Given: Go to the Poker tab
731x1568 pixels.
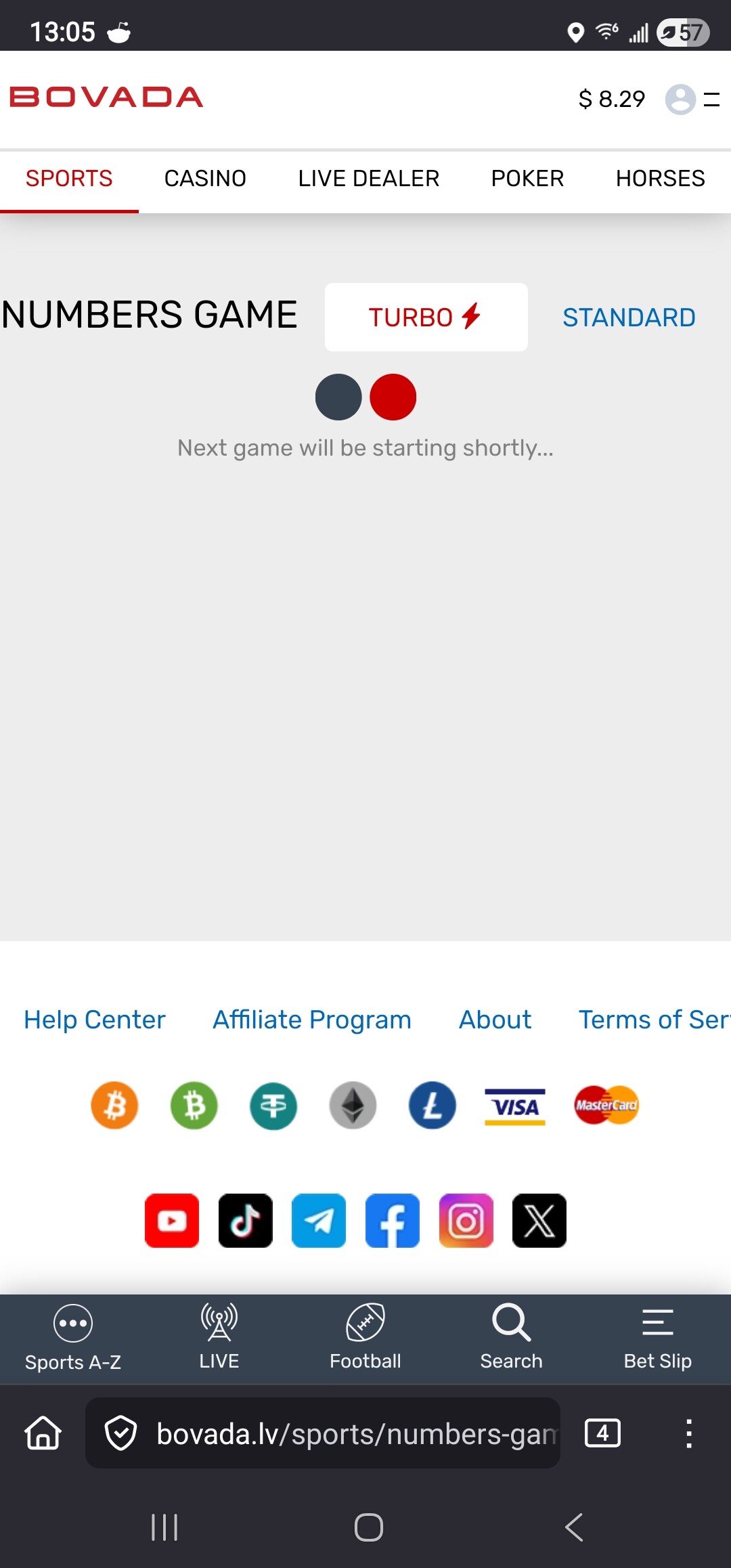Looking at the screenshot, I should point(527,179).
